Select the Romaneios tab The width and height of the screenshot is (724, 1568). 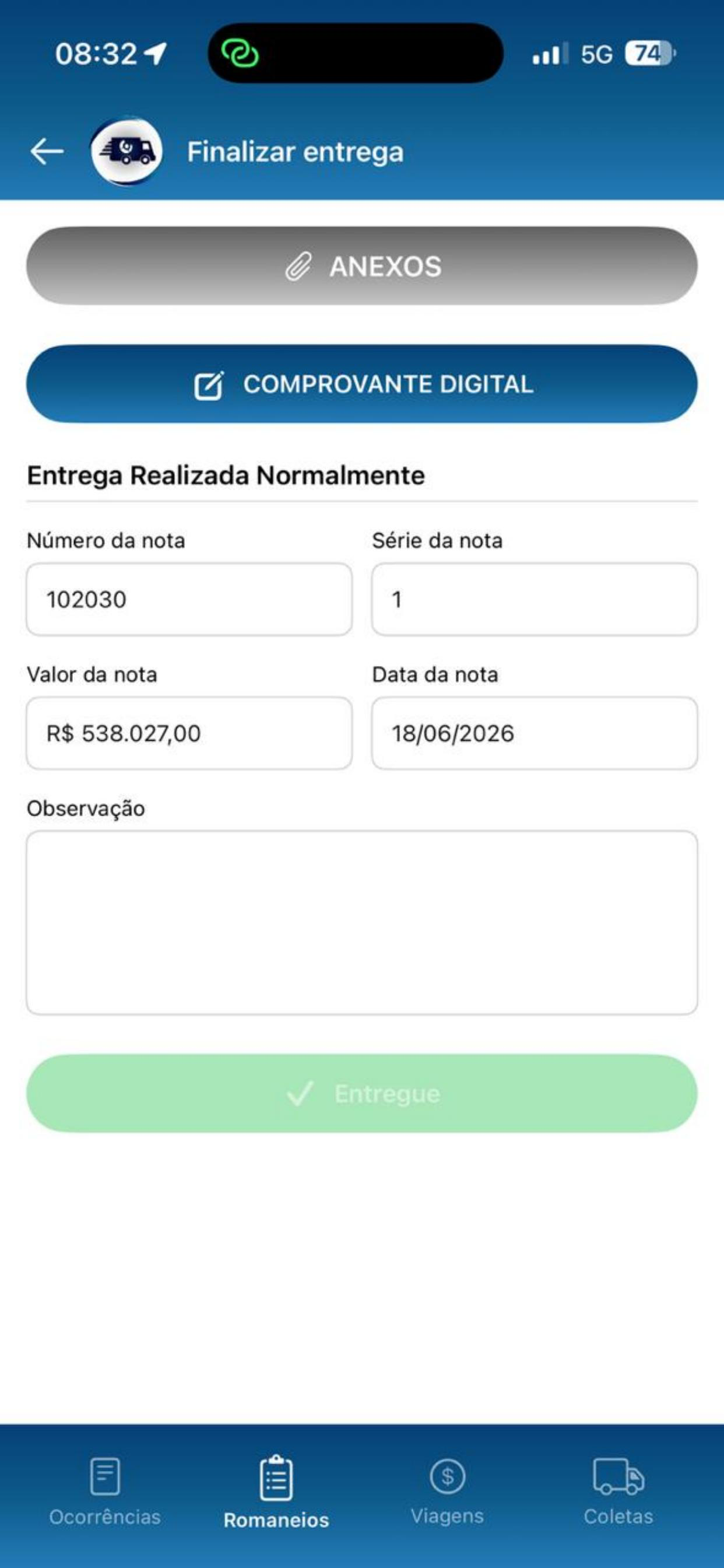tap(276, 1493)
